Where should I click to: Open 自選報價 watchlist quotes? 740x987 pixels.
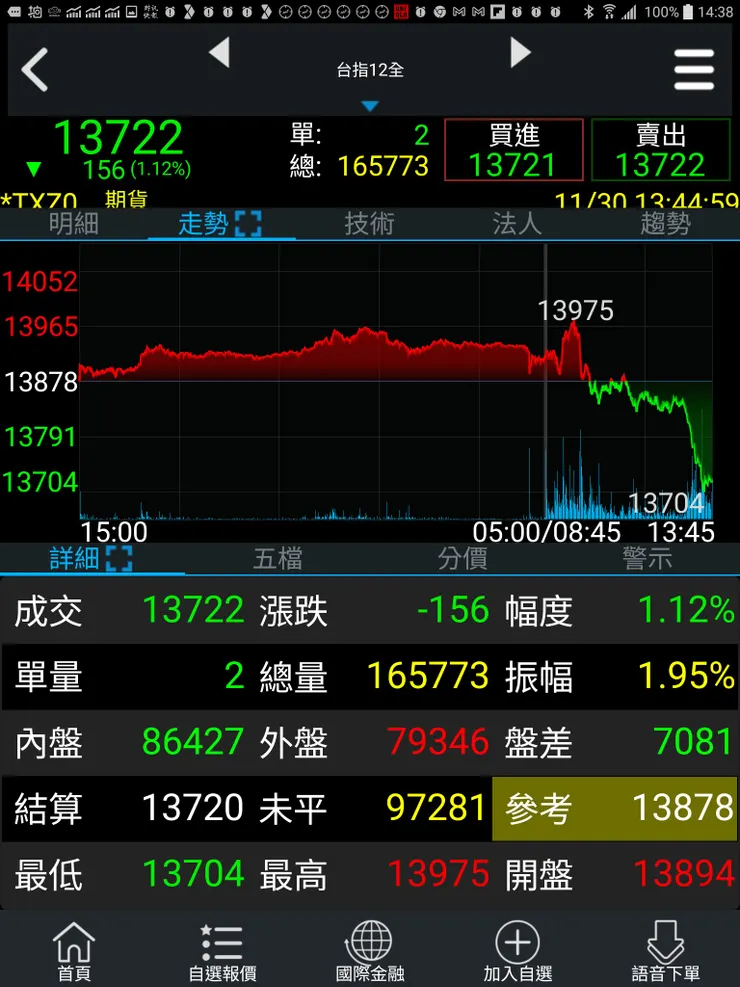[x=222, y=951]
